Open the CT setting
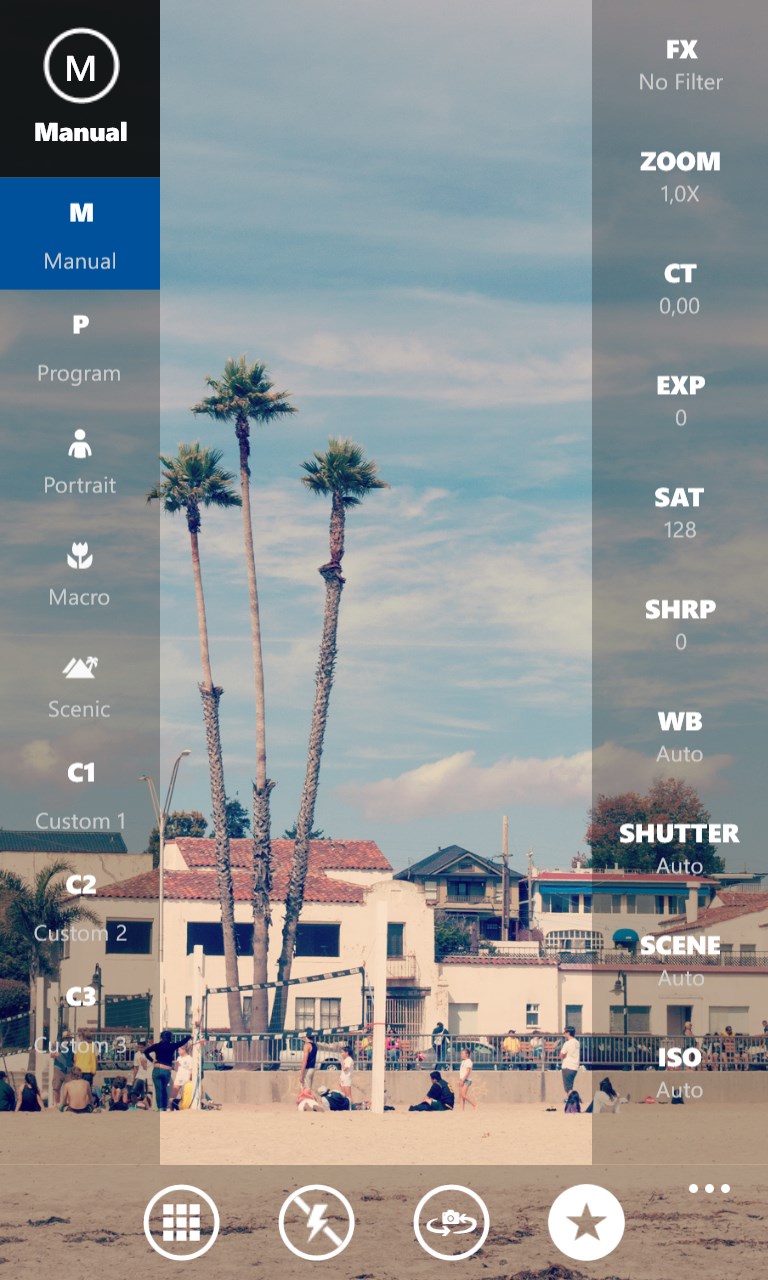The height and width of the screenshot is (1280, 768). (680, 288)
